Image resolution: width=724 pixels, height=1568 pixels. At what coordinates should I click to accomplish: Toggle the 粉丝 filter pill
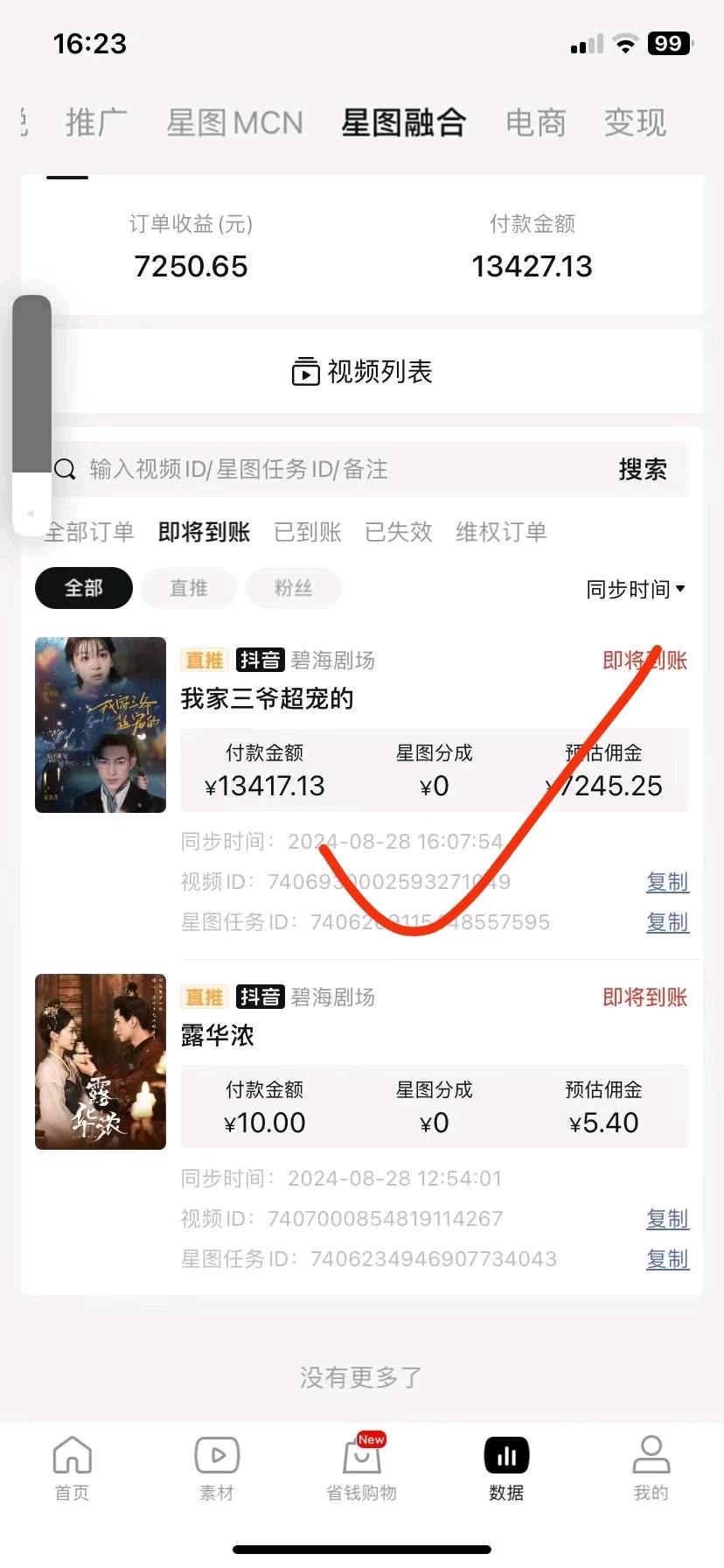294,588
